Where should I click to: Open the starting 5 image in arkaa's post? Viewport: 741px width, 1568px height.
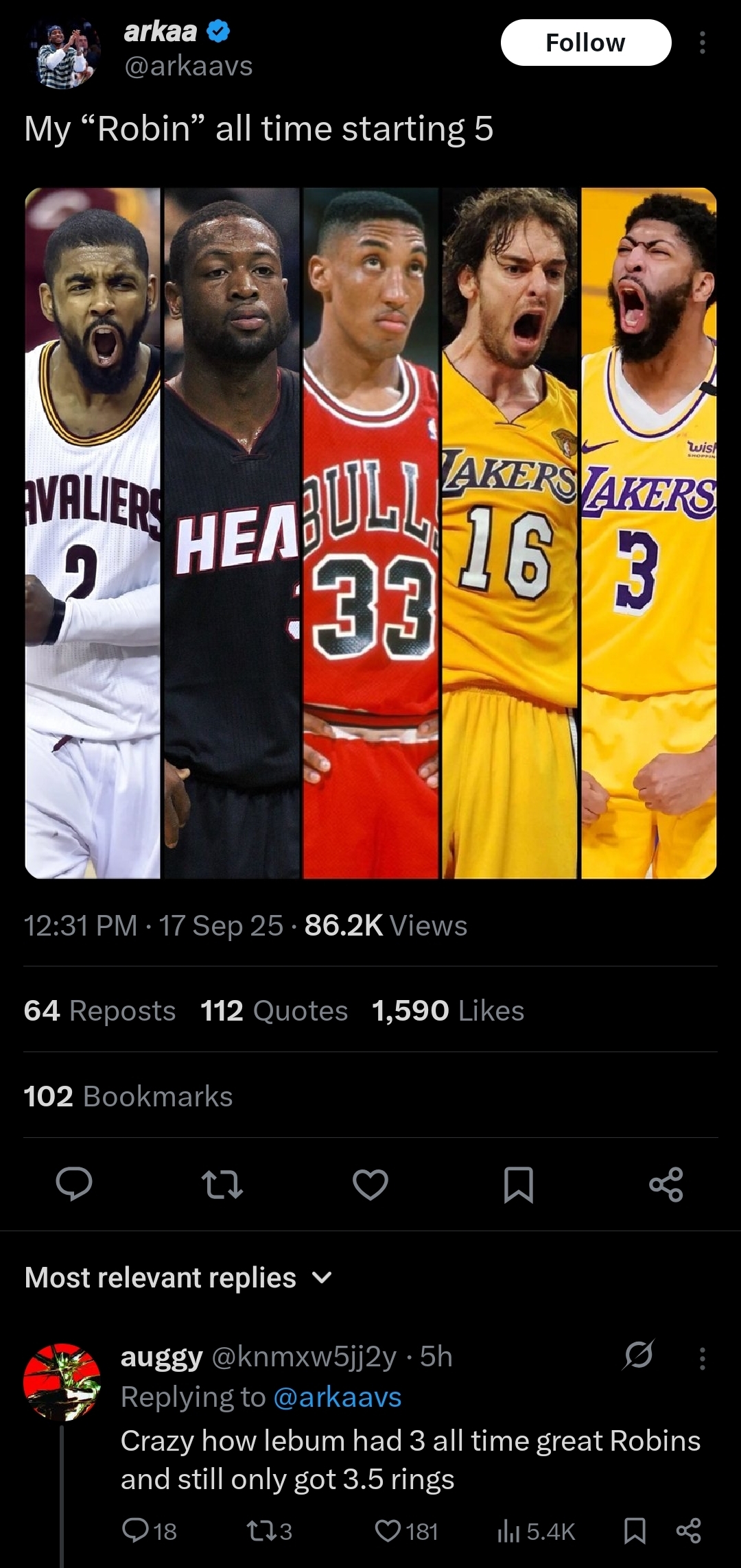[370, 532]
